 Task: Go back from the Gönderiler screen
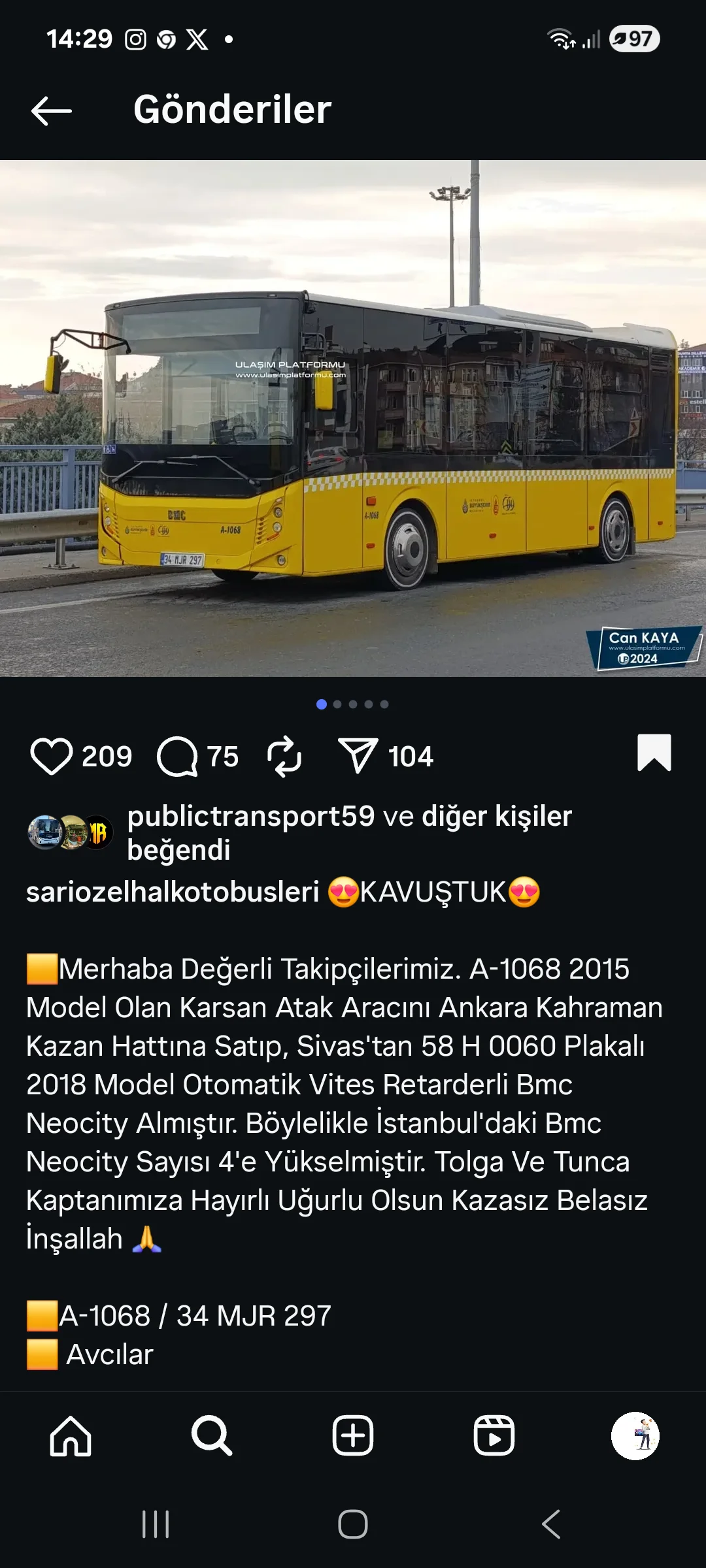pos(52,110)
